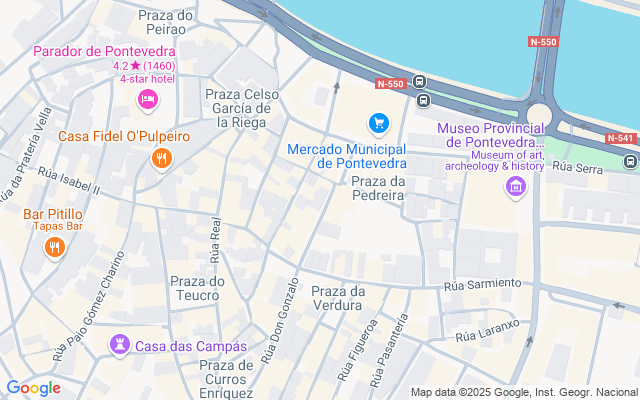View the Museo Provincial de Pontevedra pin

coord(516,186)
